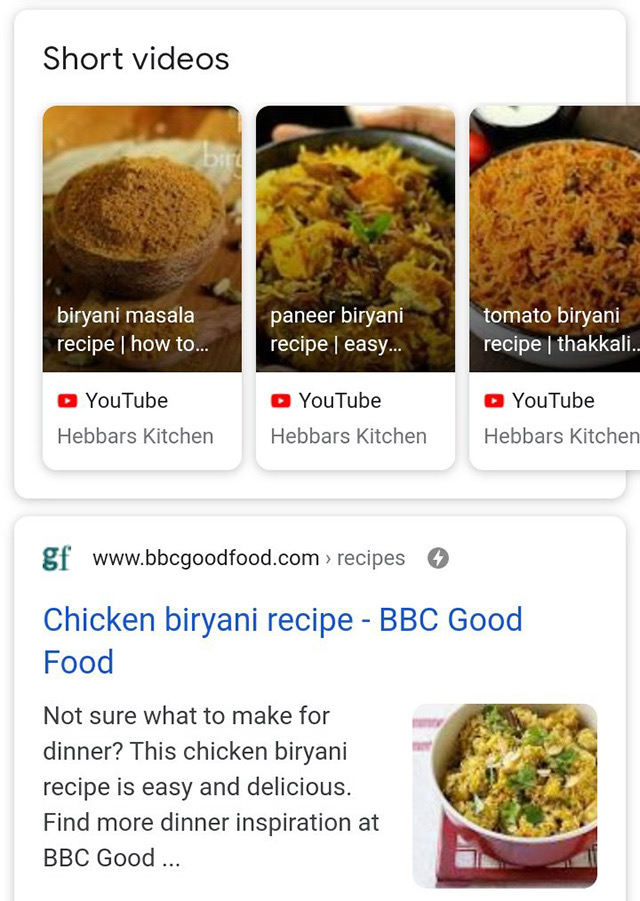Tap the AMP lightning icon beside bbcgoodfood.com
The image size is (640, 901).
pyautogui.click(x=438, y=558)
